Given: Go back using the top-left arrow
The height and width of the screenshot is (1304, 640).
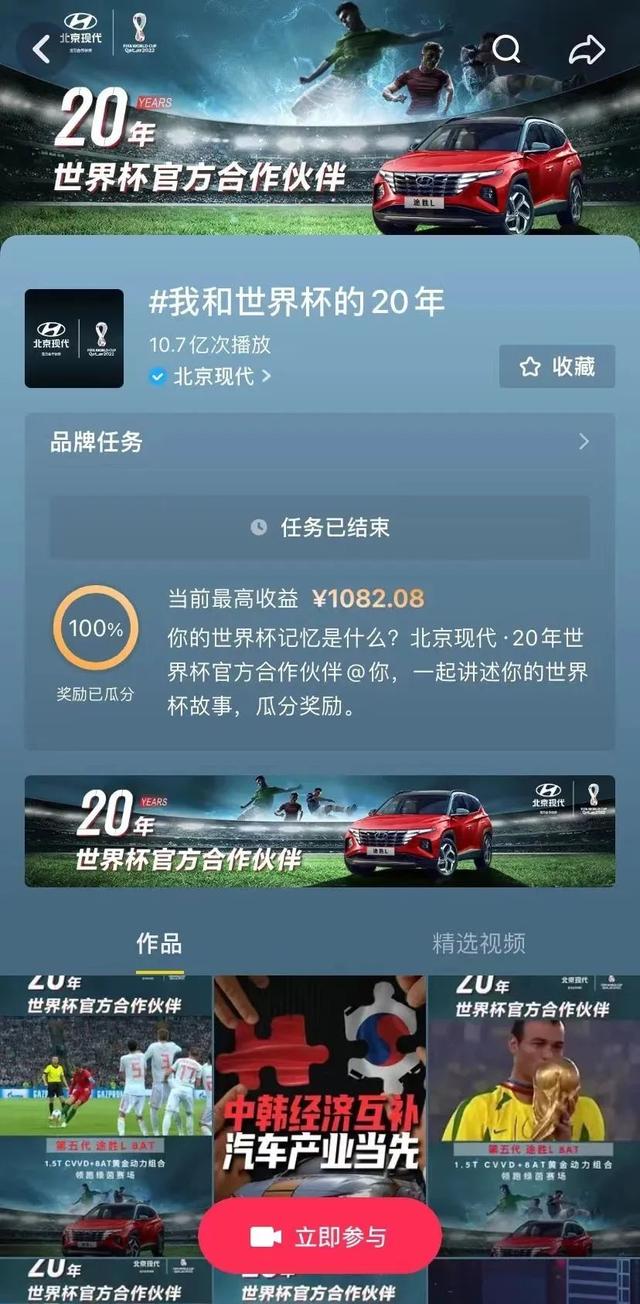Looking at the screenshot, I should point(42,49).
